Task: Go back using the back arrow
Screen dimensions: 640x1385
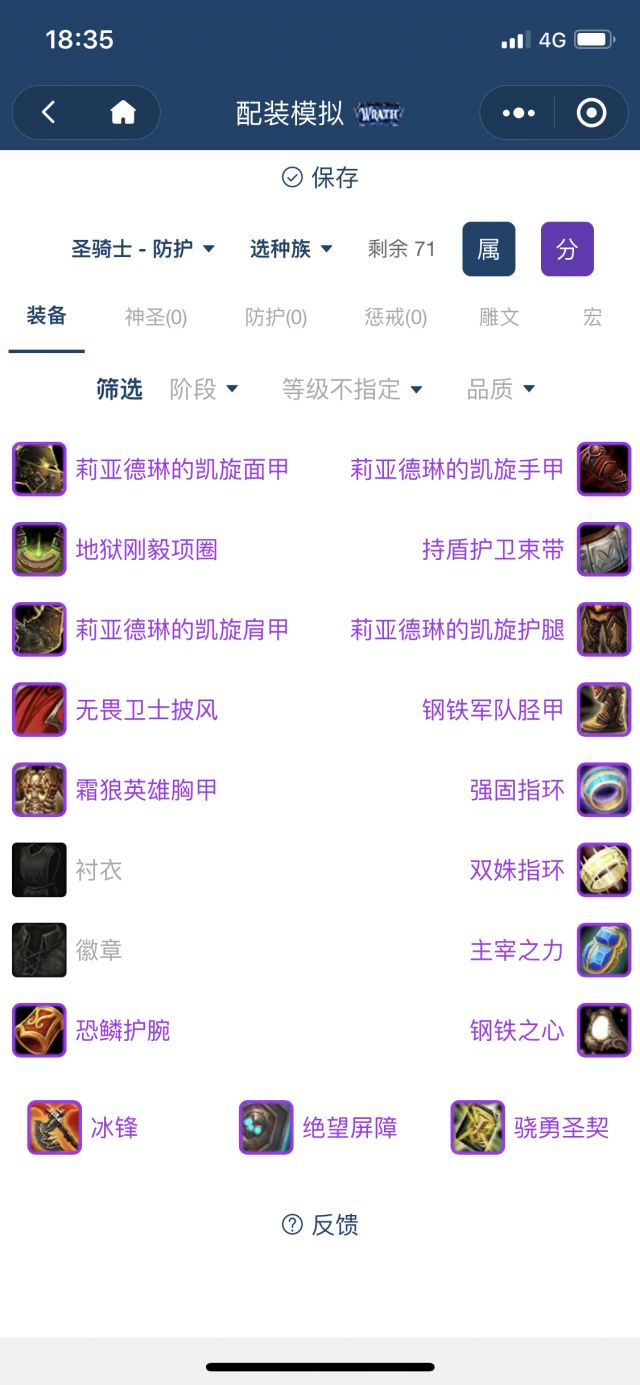Action: click(x=48, y=113)
